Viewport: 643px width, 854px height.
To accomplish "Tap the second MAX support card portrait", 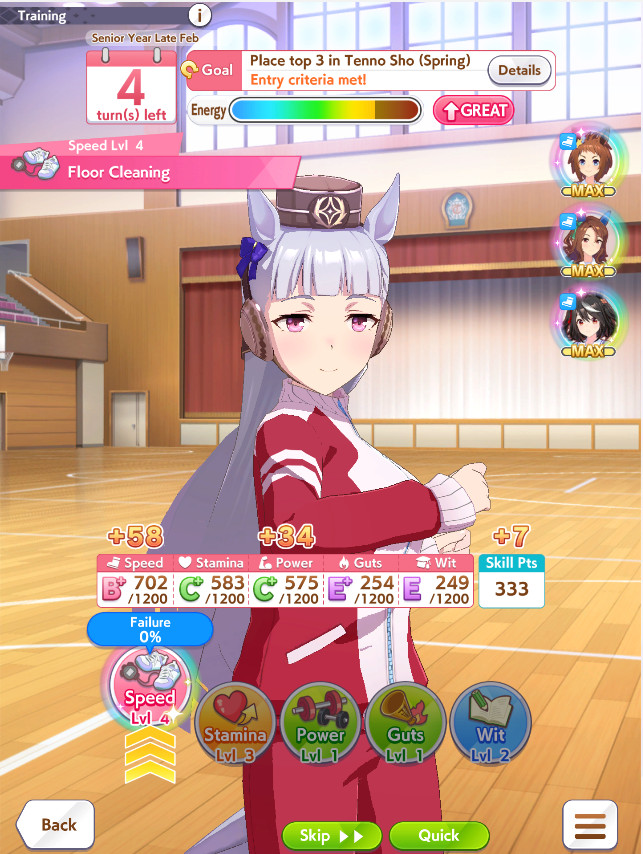I will click(x=587, y=242).
